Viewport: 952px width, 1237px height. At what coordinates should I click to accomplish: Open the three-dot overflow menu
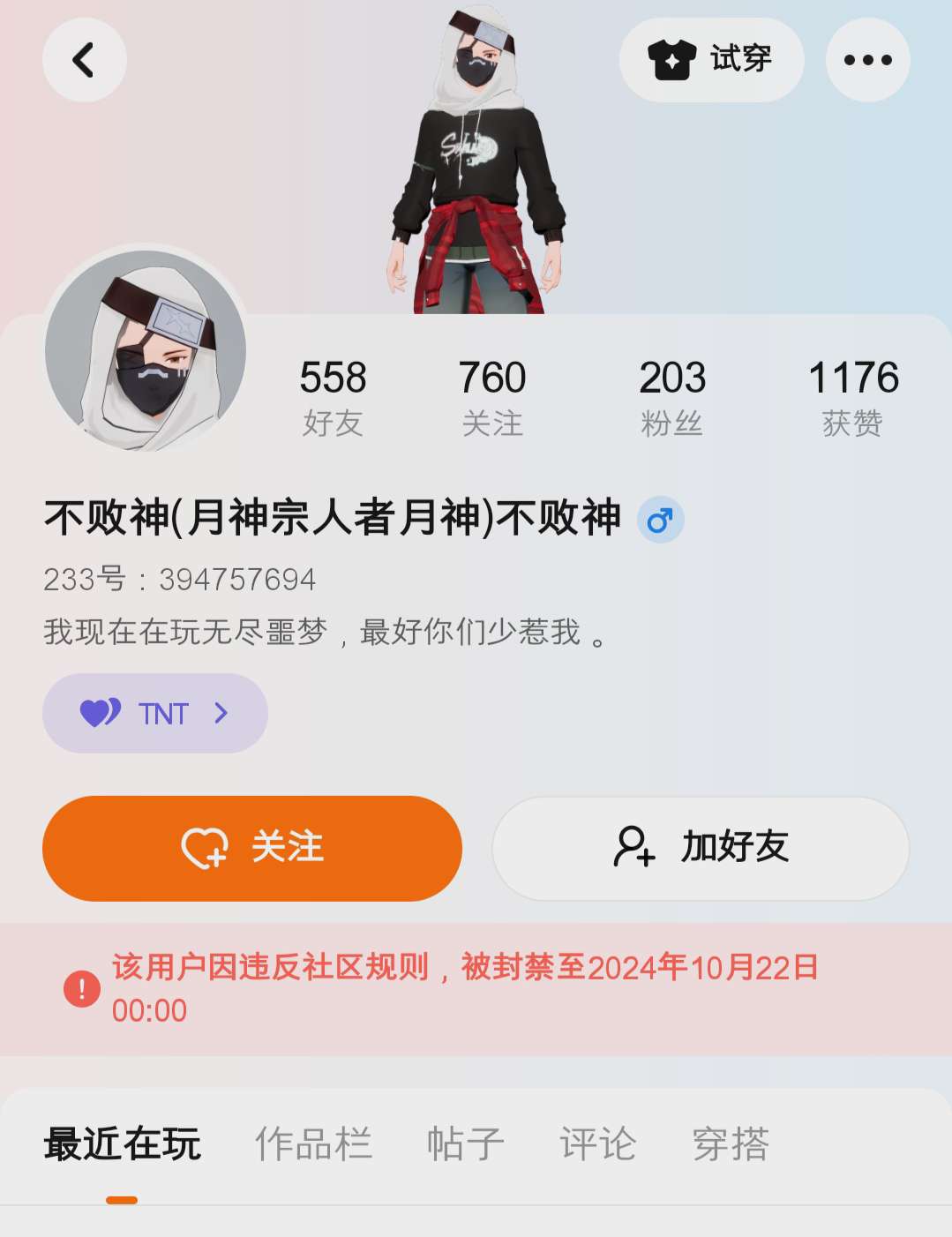(867, 60)
